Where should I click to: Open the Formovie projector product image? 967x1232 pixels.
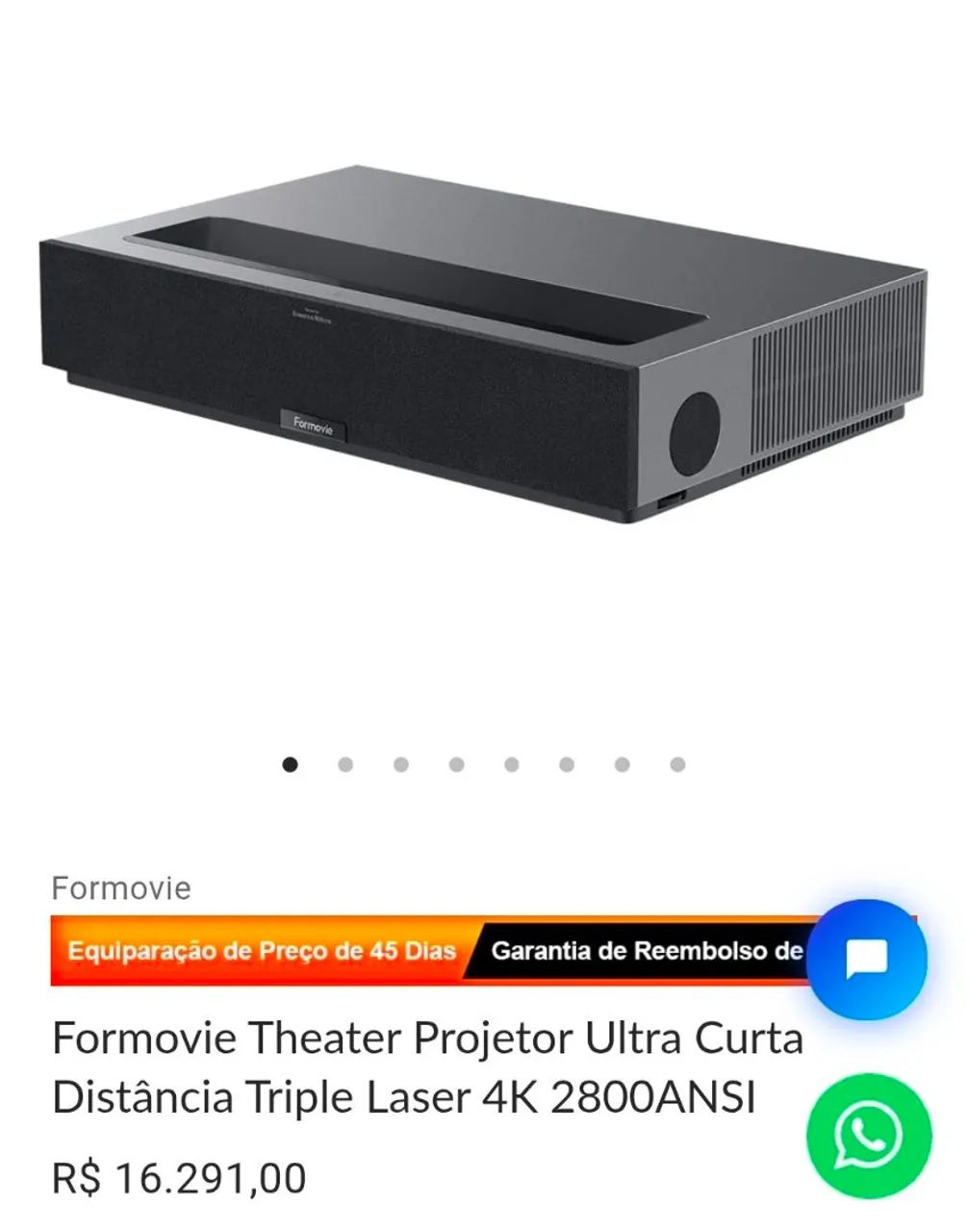[x=483, y=346]
